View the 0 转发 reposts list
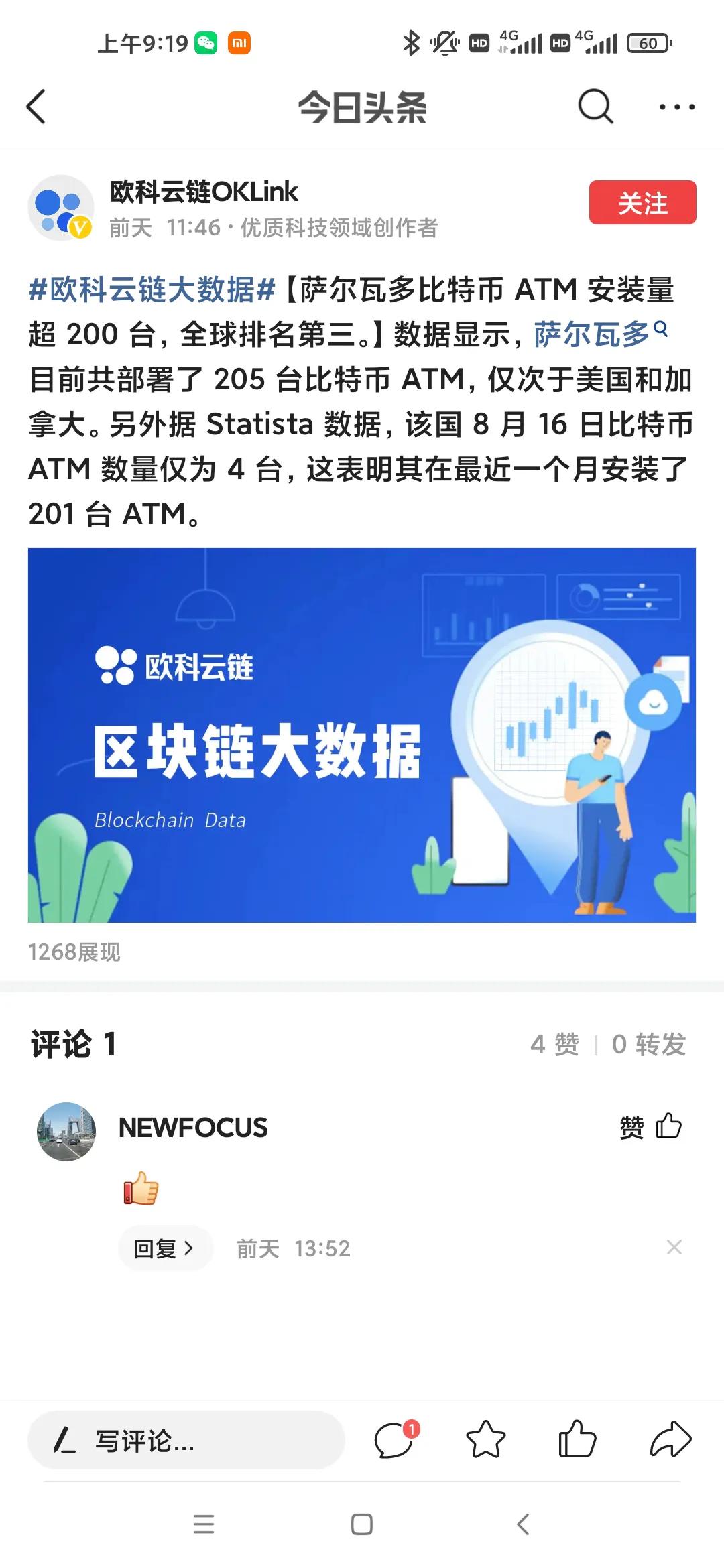The width and height of the screenshot is (724, 1568). click(x=648, y=1044)
